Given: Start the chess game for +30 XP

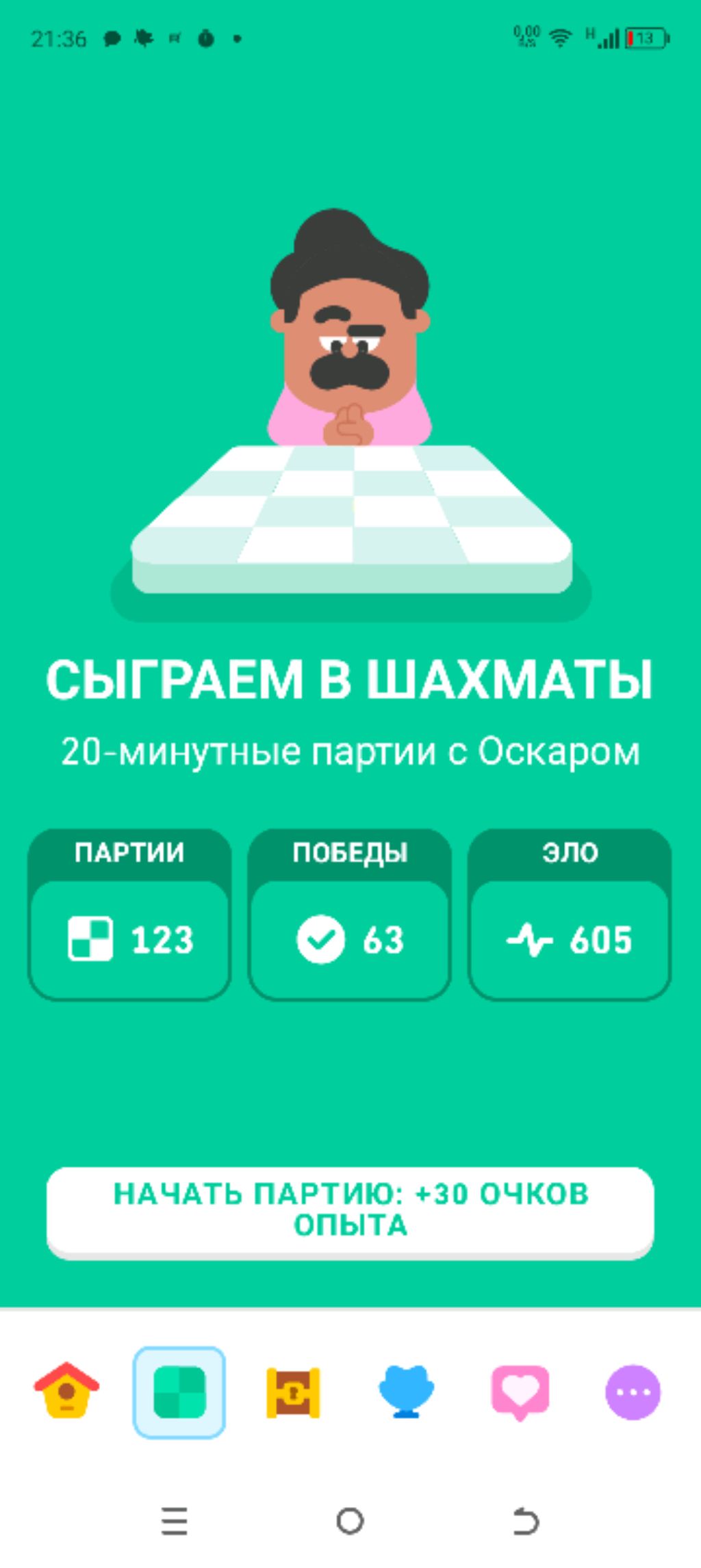Looking at the screenshot, I should click(350, 1210).
